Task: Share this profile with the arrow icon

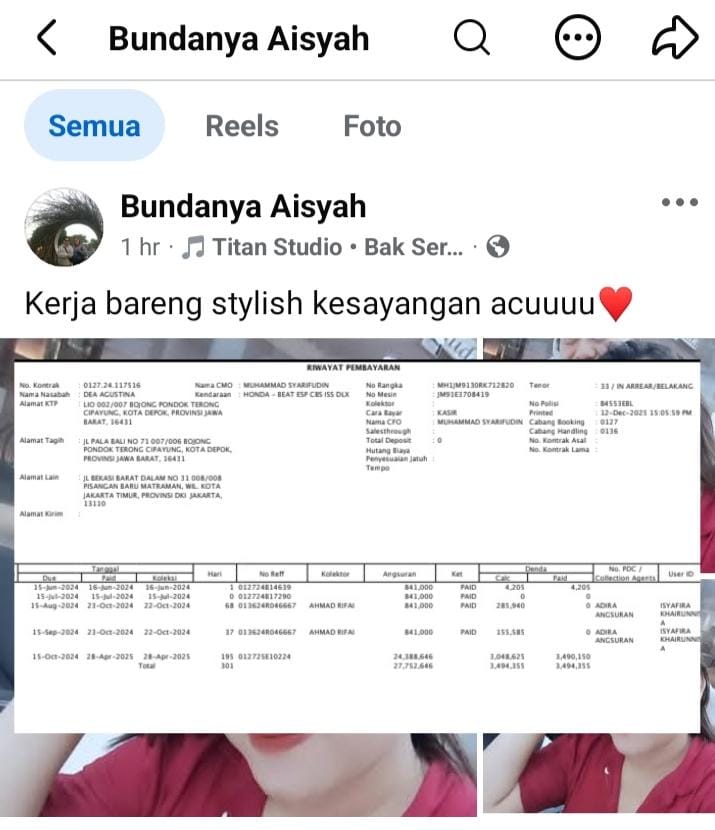Action: pos(675,38)
